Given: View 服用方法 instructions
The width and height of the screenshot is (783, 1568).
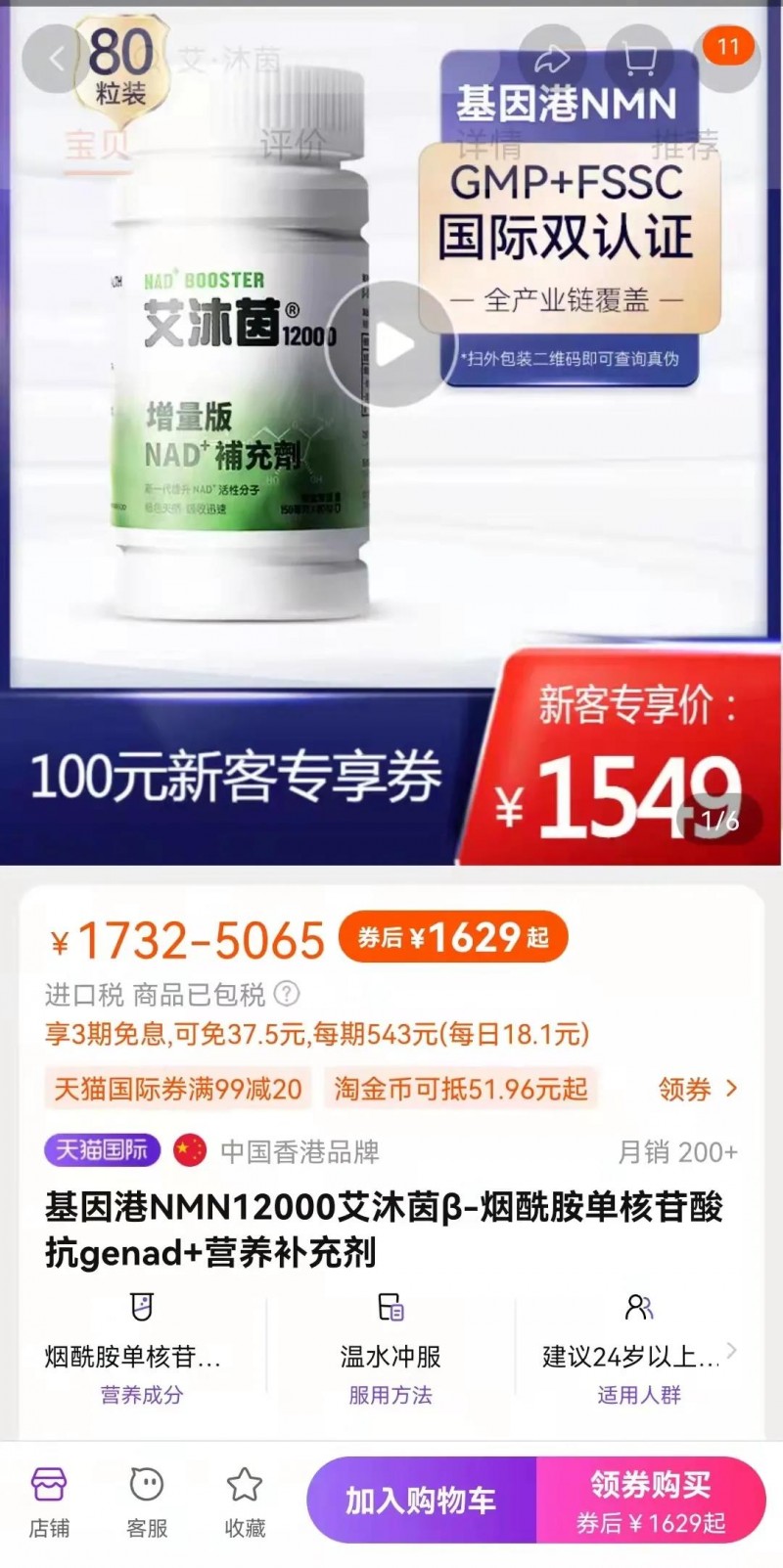Looking at the screenshot, I should (391, 1354).
